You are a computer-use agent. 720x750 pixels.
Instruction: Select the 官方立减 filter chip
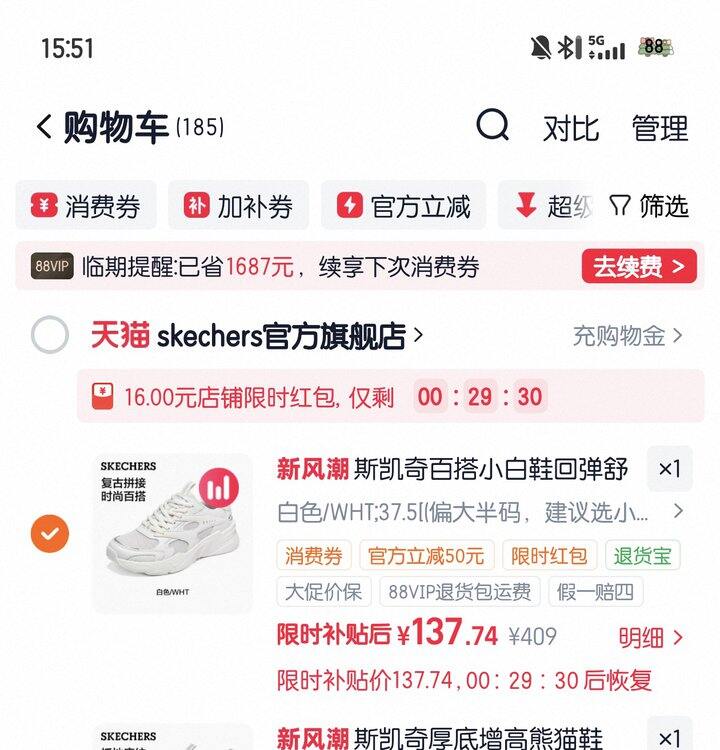point(403,206)
